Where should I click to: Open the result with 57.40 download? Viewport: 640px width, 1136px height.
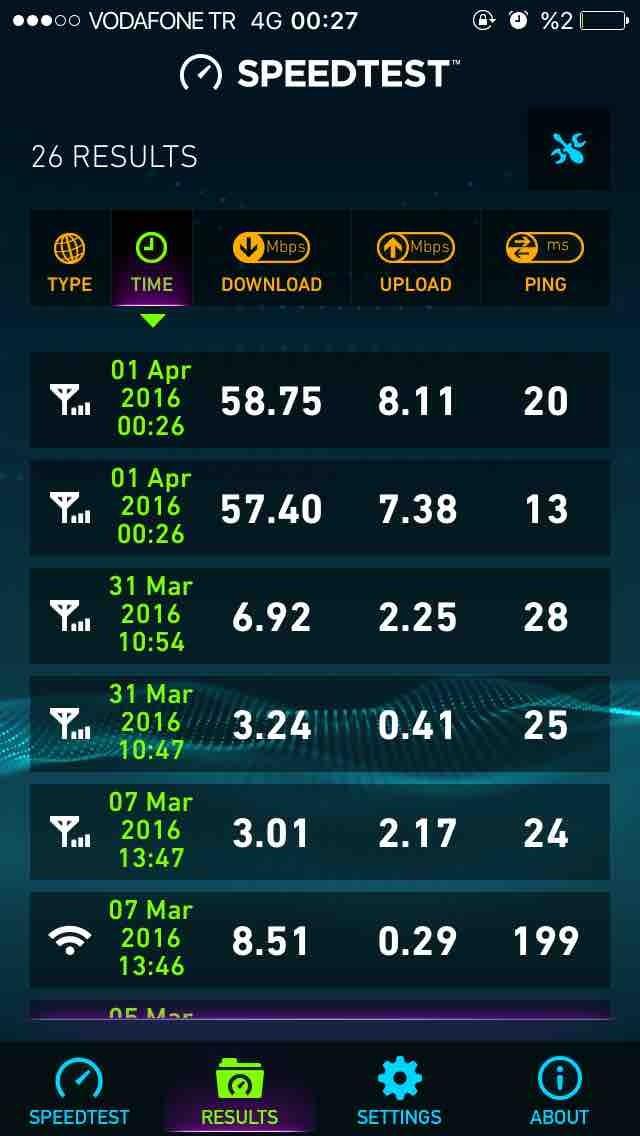(320, 508)
